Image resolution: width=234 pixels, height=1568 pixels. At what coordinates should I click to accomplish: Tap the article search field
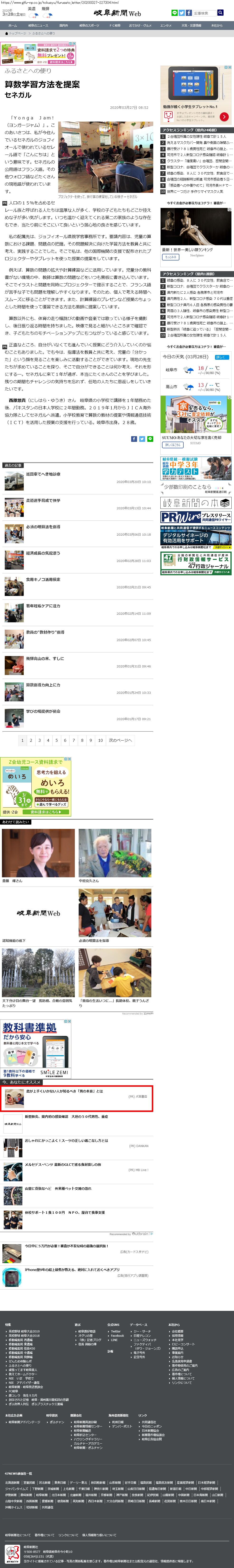[204, 13]
